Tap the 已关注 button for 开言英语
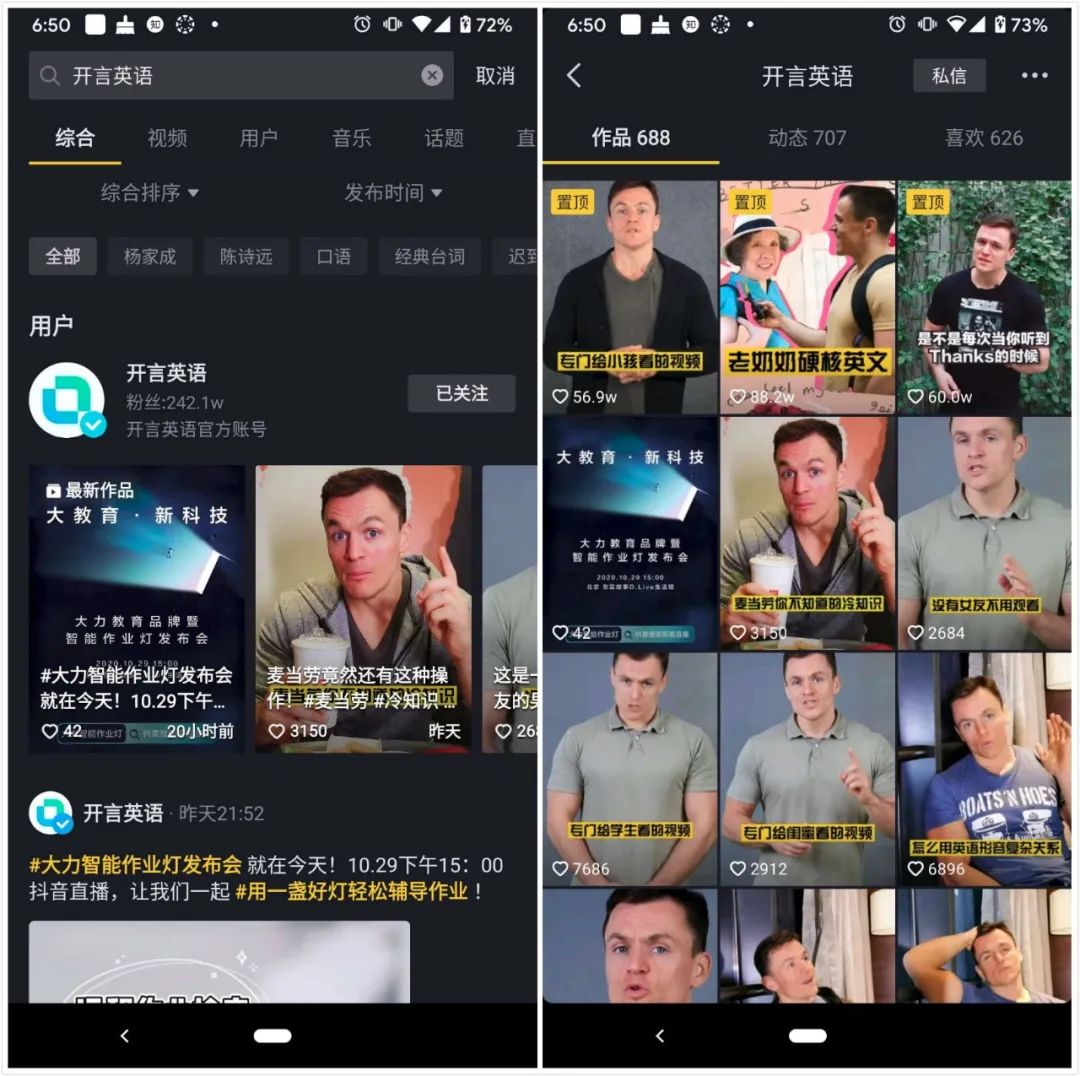Viewport: 1080px width, 1076px height. [x=461, y=394]
